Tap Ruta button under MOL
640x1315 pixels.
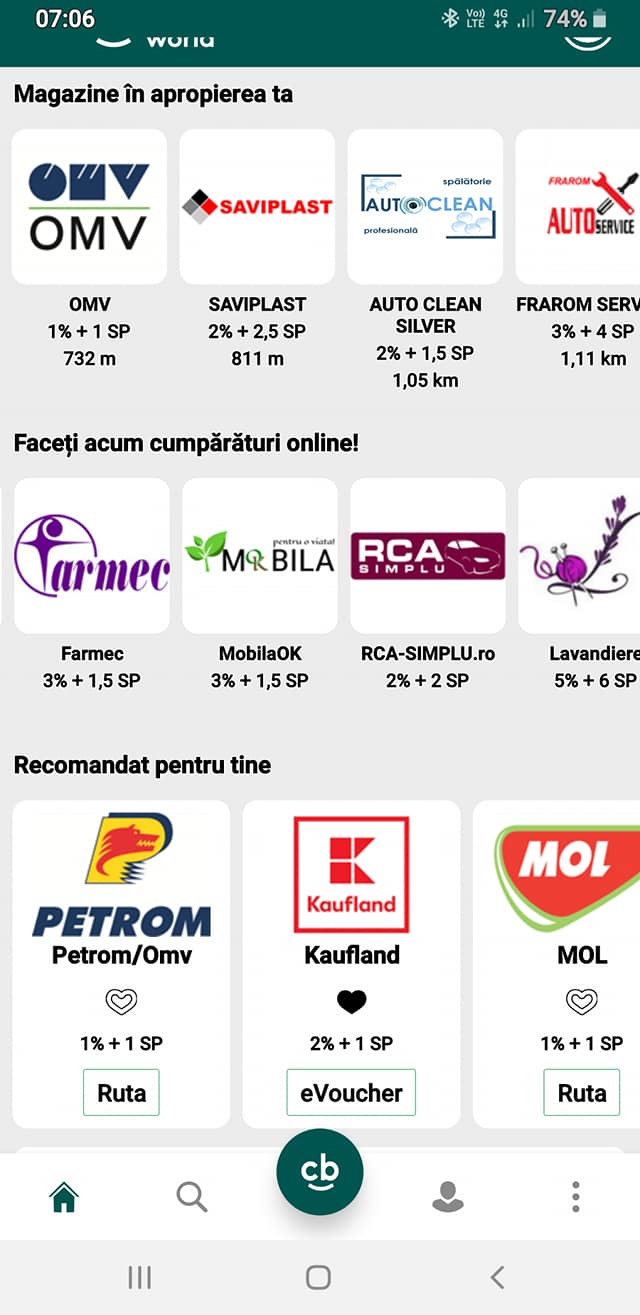(x=581, y=1093)
